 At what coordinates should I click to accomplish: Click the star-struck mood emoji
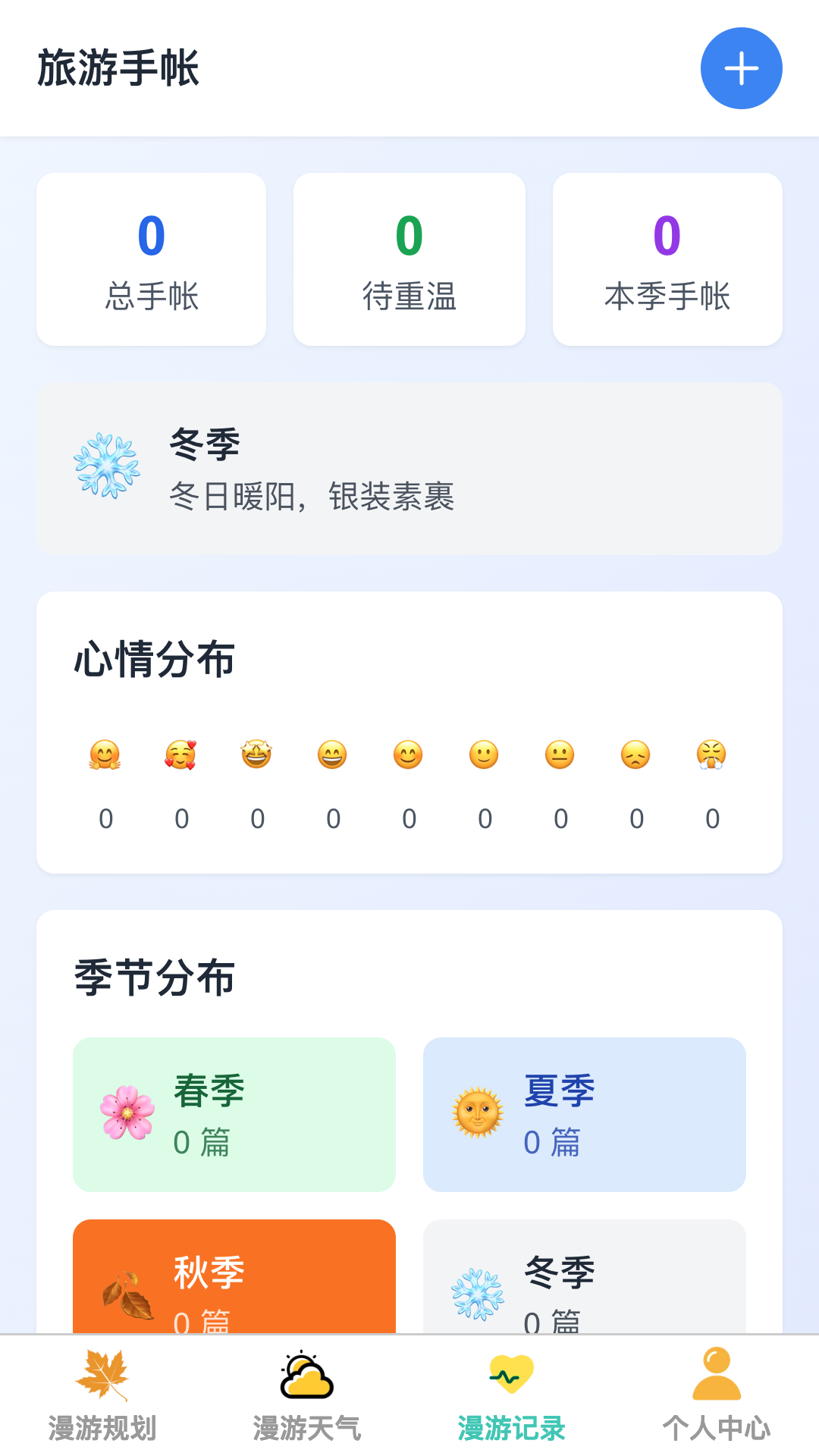click(x=258, y=755)
